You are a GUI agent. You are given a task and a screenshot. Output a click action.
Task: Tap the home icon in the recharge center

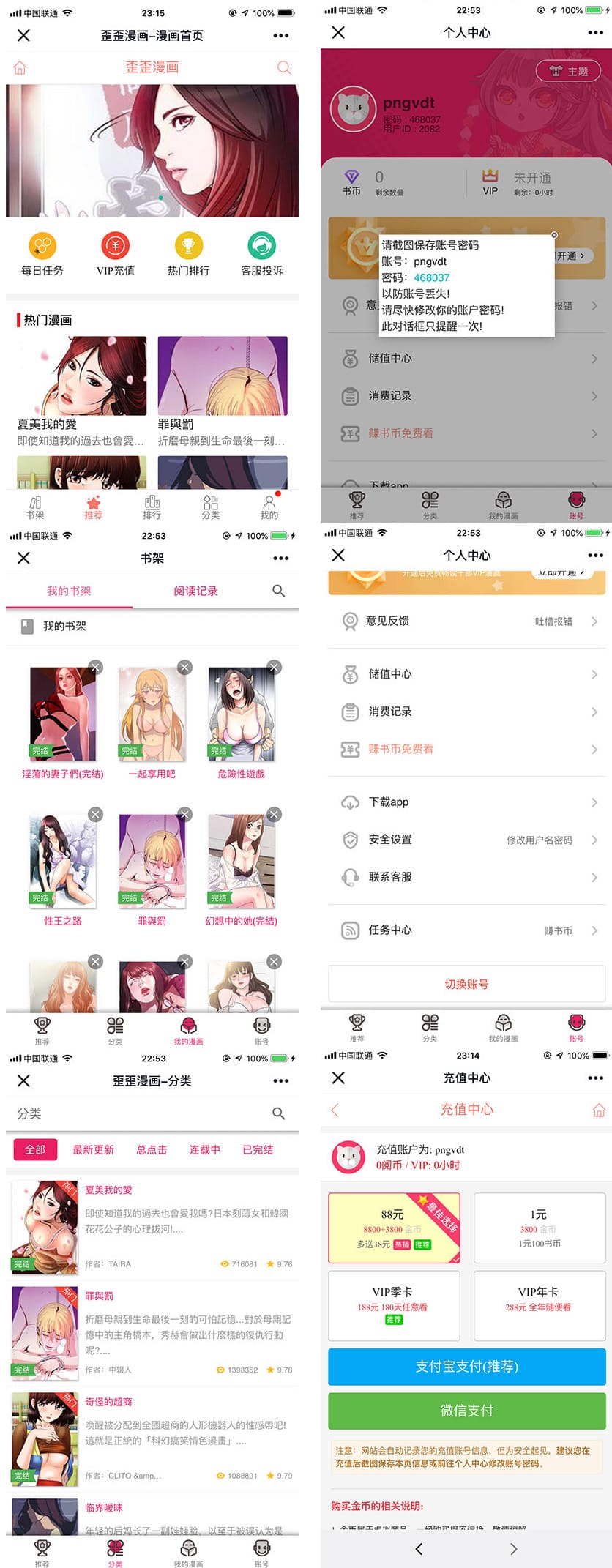[x=599, y=1110]
